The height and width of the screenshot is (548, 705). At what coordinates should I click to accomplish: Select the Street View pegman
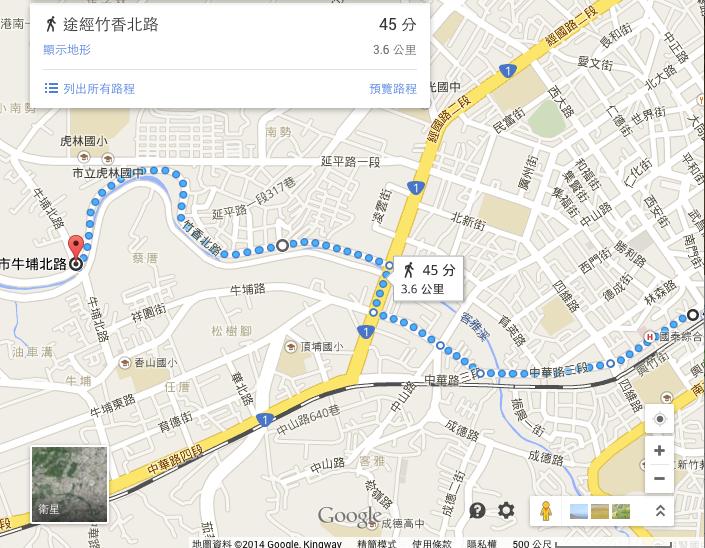tap(545, 511)
